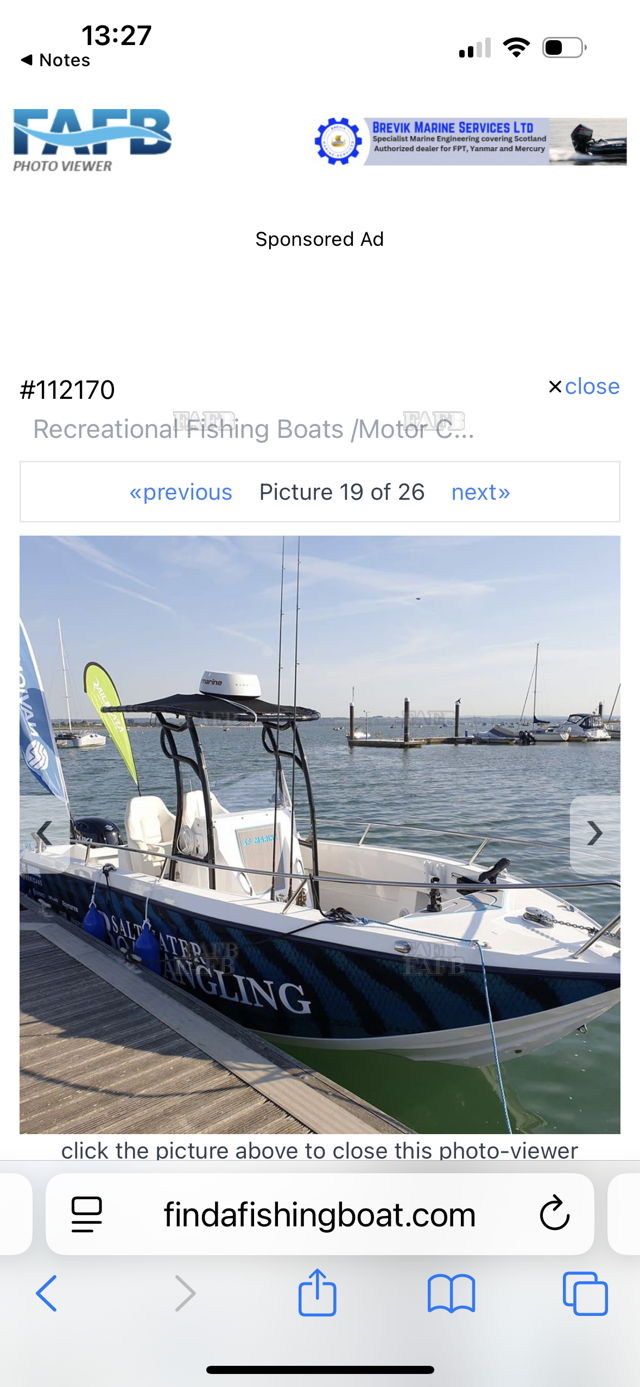The width and height of the screenshot is (640, 1387).
Task: Return to the Notes app
Action: click(56, 60)
